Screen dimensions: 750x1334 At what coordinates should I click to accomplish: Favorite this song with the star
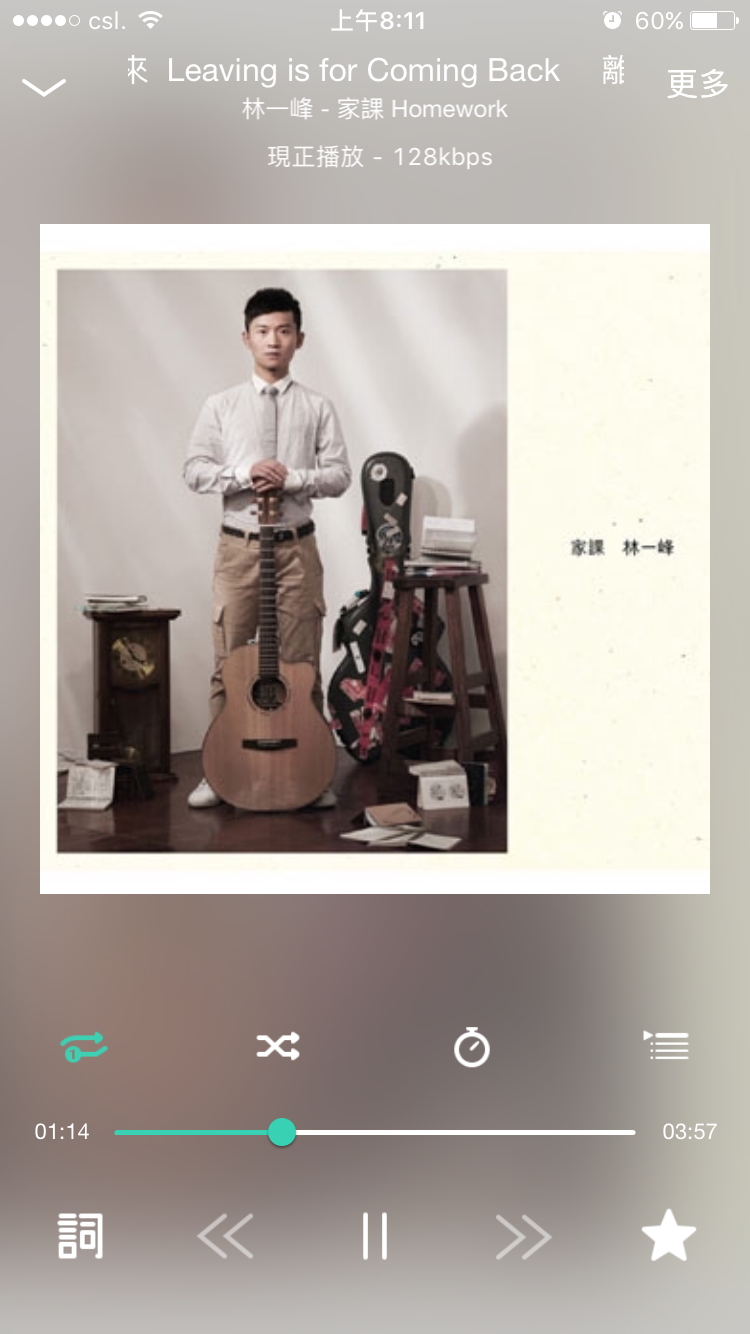click(x=668, y=1236)
